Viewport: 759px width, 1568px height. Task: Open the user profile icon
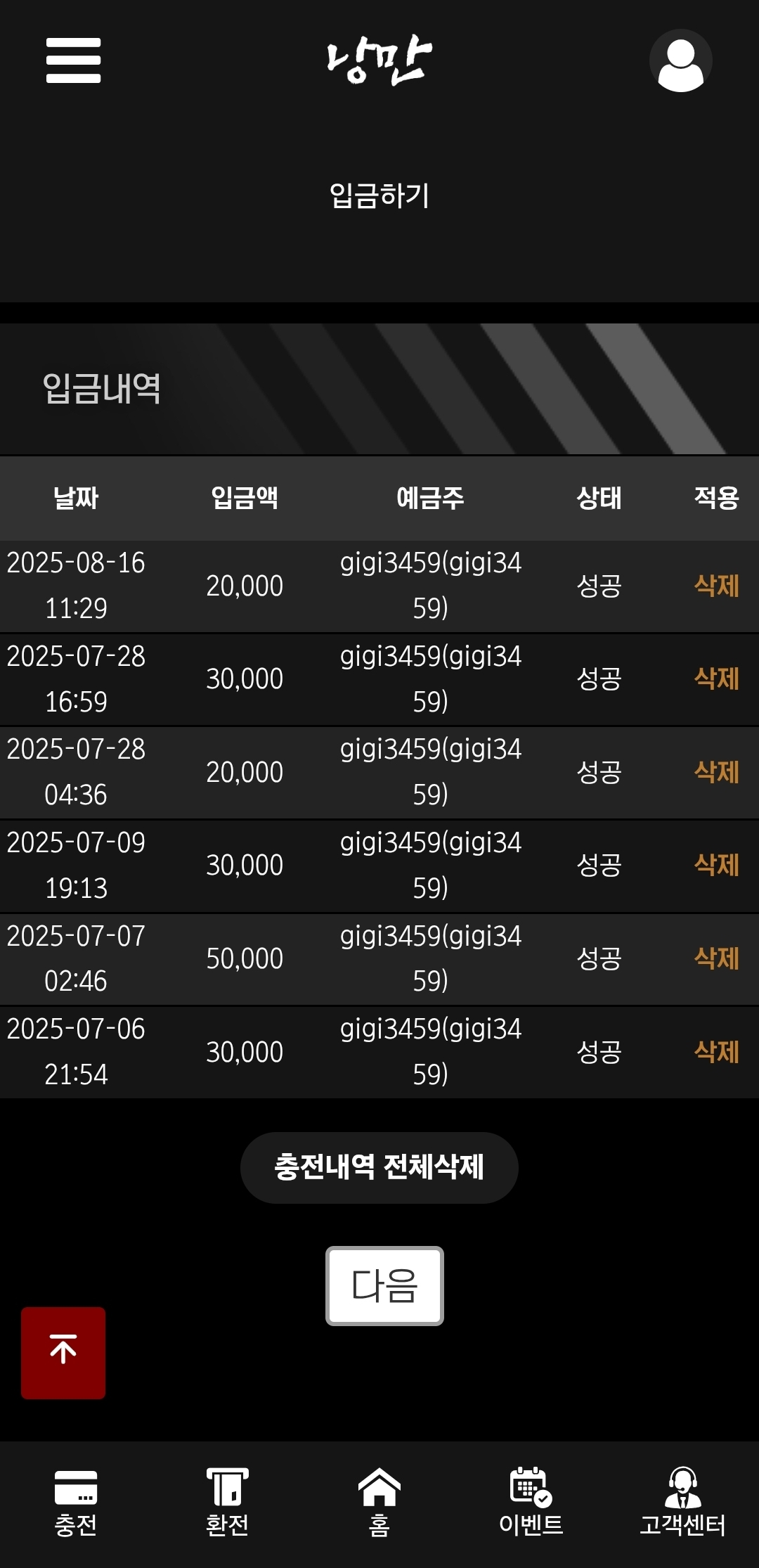680,60
